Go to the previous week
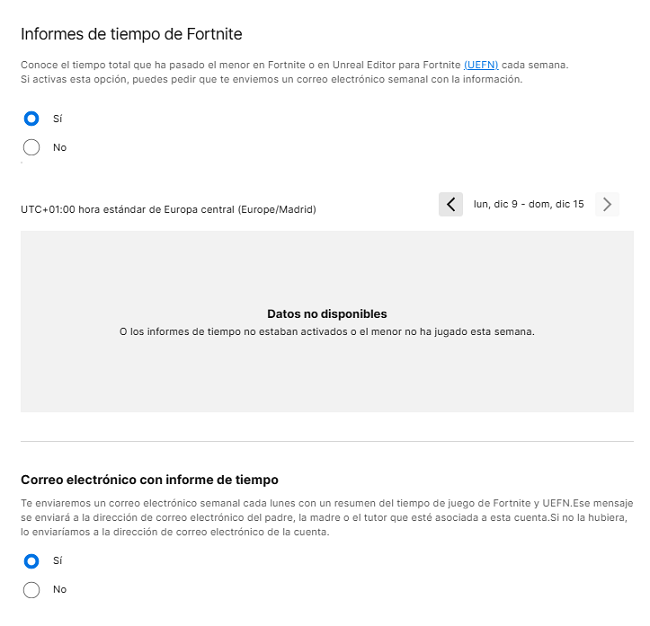The image size is (650, 626). tap(451, 204)
